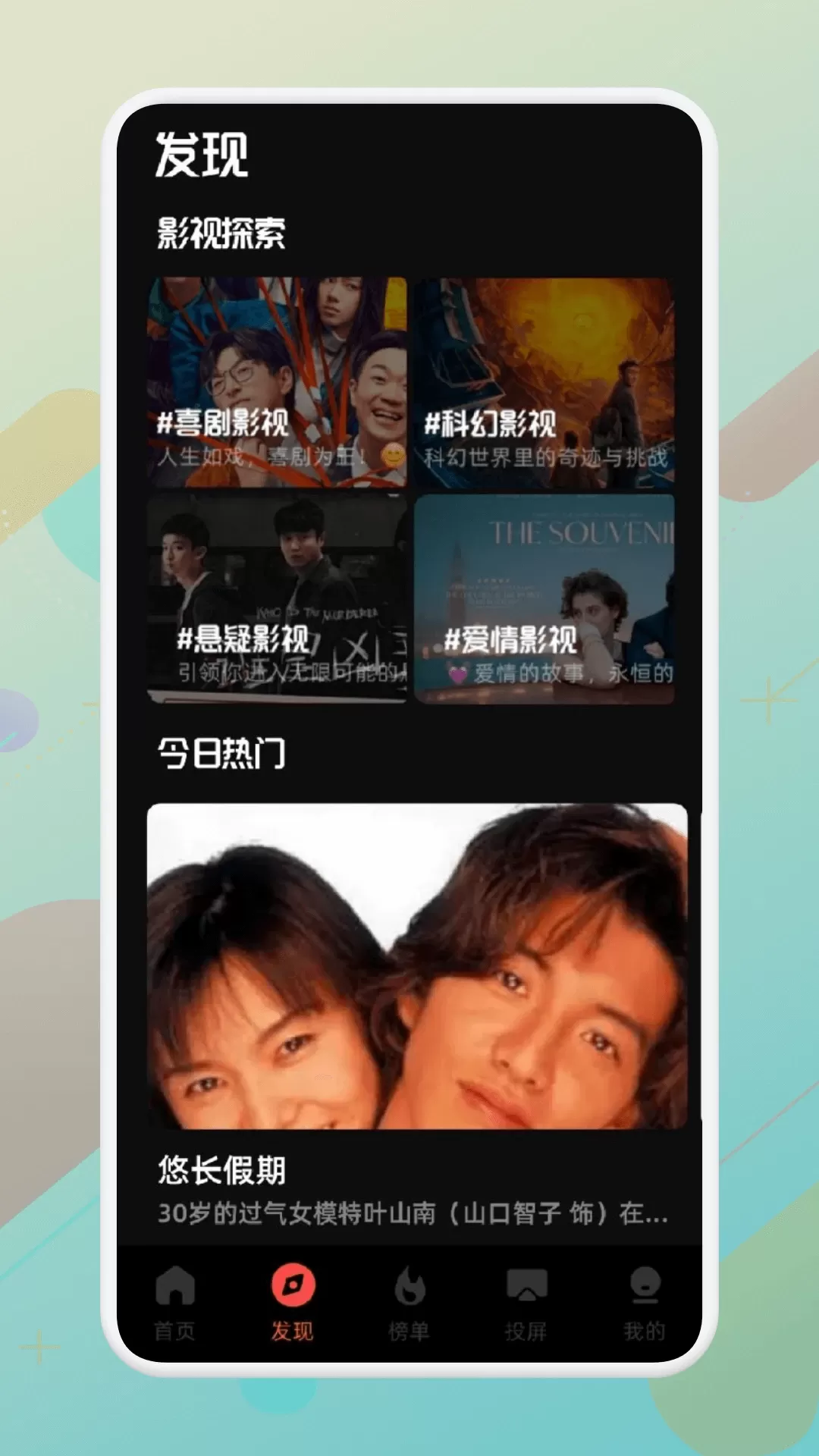
Task: Open the #爱情影视 romance category card
Action: pos(544,599)
